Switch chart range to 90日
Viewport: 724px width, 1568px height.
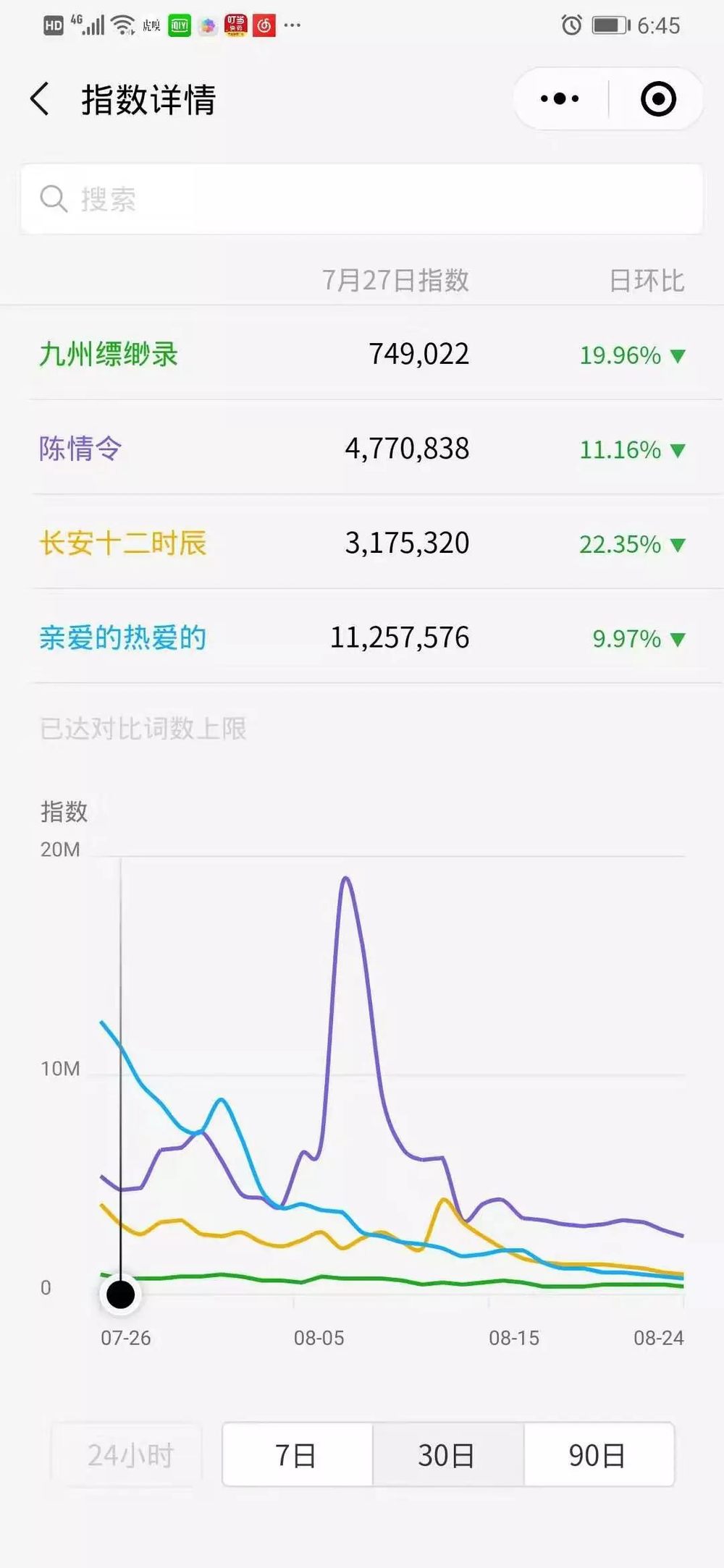598,1455
